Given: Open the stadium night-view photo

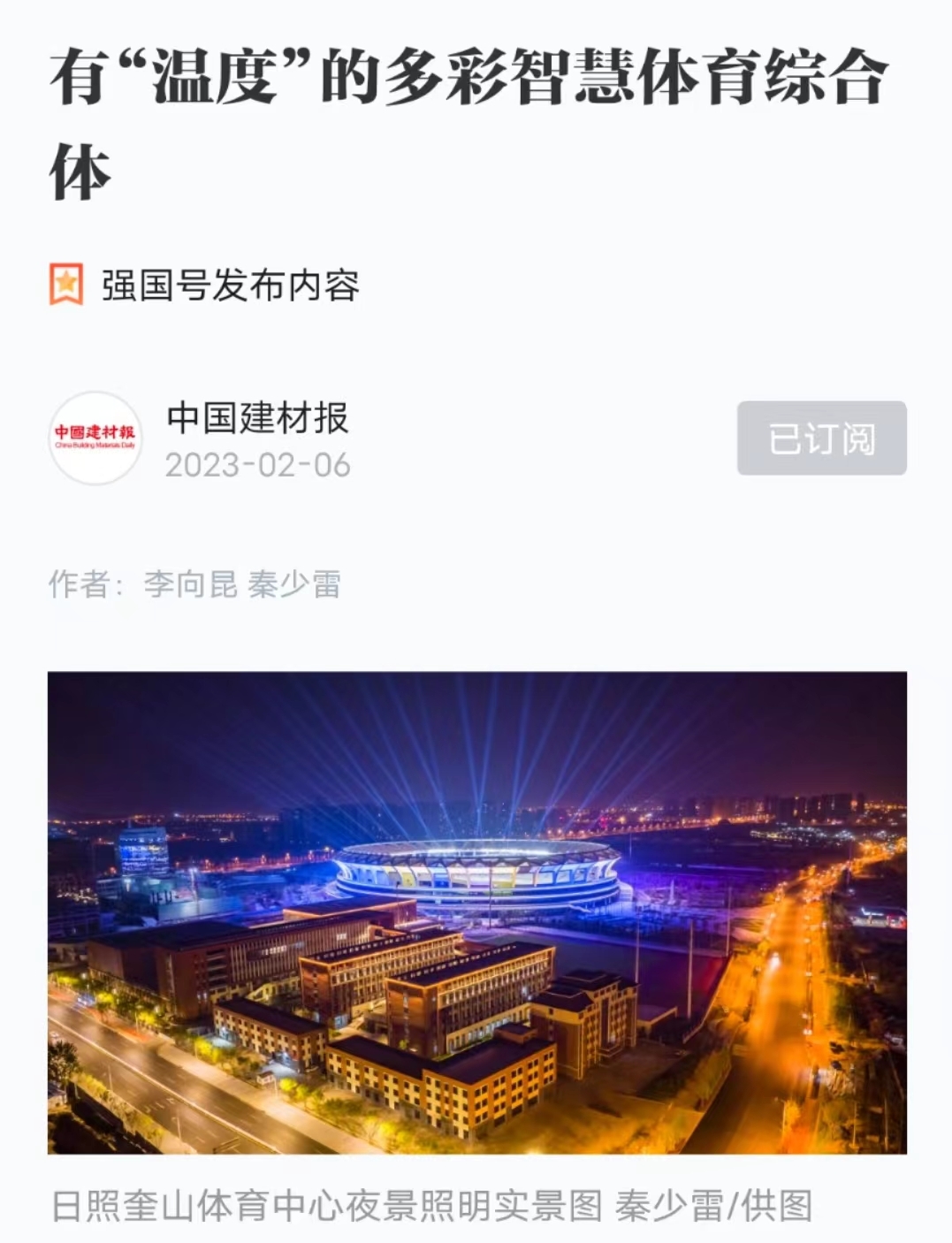Looking at the screenshot, I should point(476,919).
